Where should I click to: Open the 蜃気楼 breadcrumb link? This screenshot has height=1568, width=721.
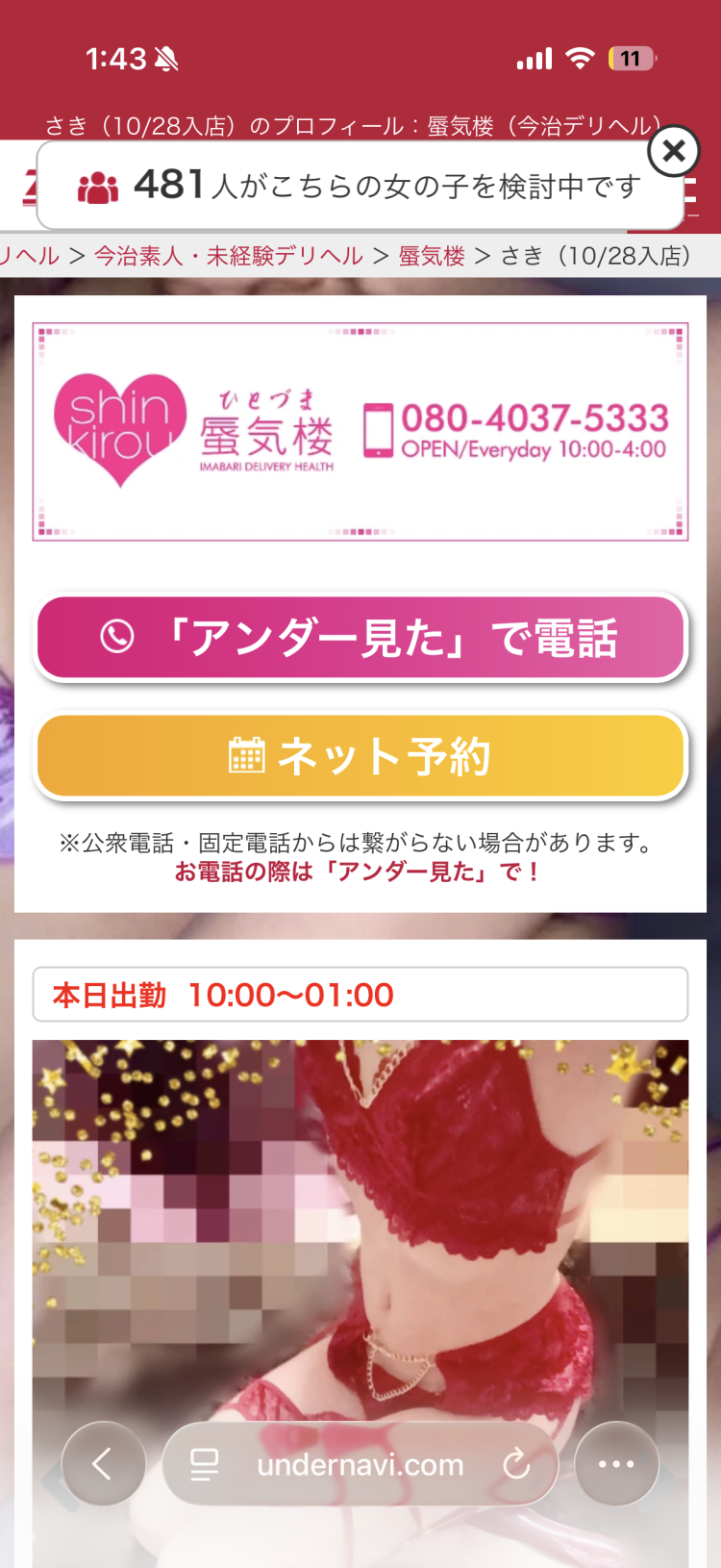(431, 257)
